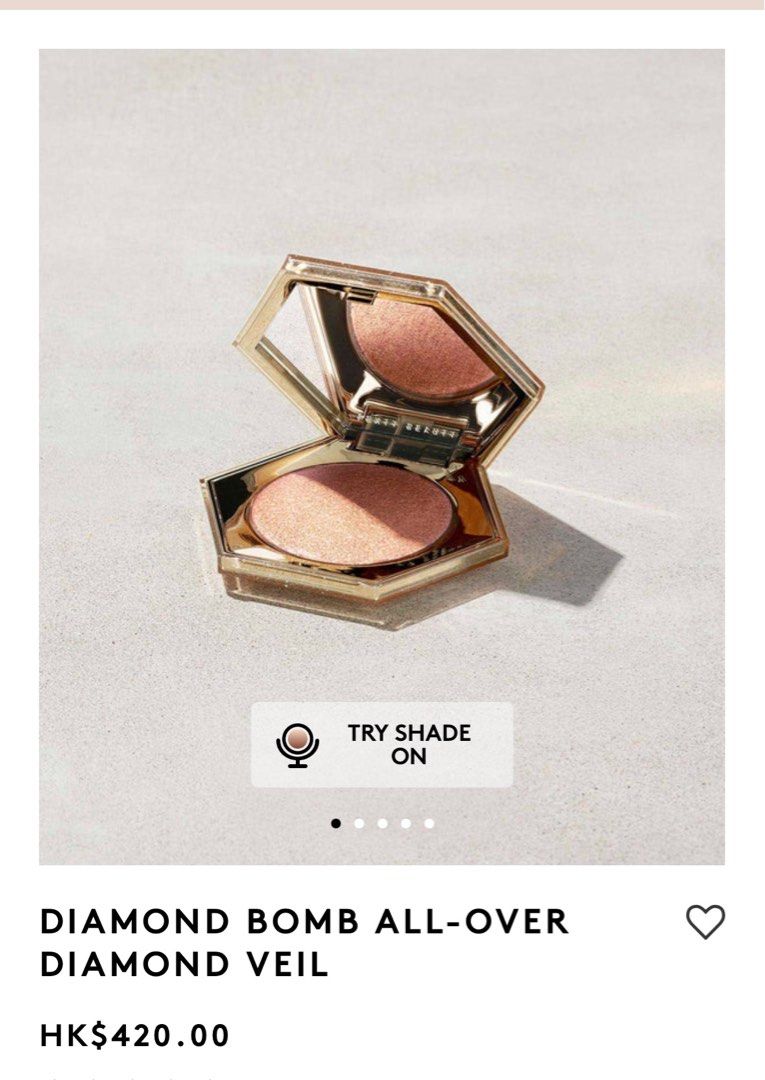Image resolution: width=765 pixels, height=1080 pixels.
Task: Select the mirror-stand icon on Try Shade button
Action: pos(297,743)
